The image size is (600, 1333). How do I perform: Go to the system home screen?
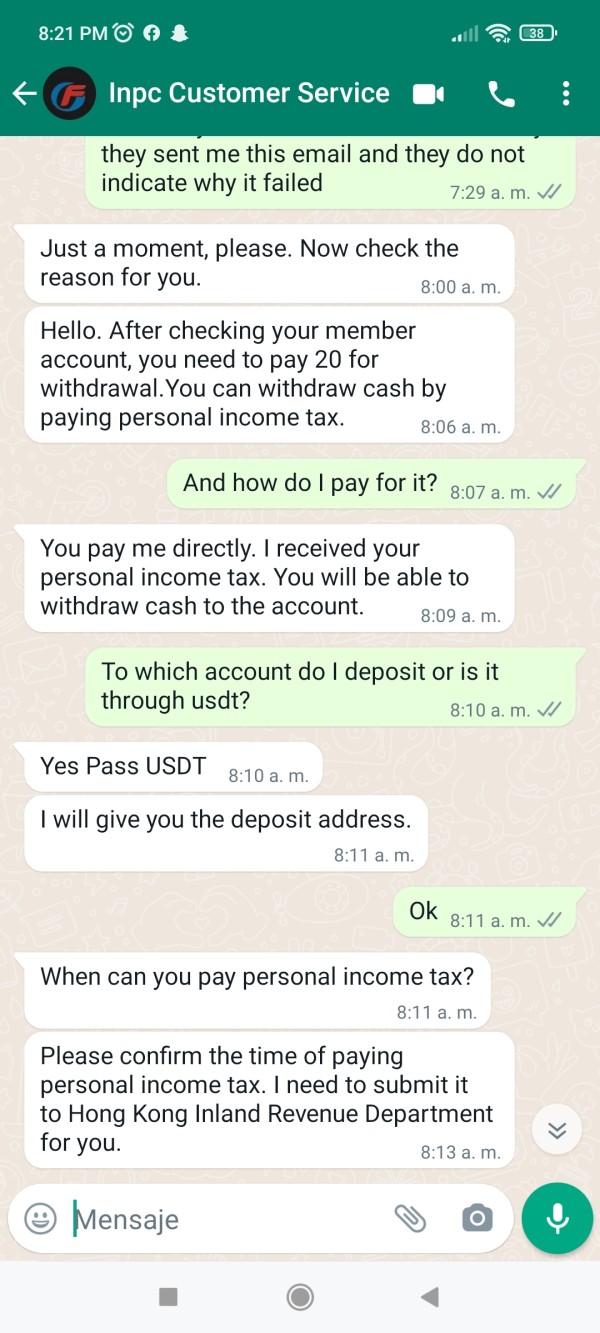pos(299,1297)
